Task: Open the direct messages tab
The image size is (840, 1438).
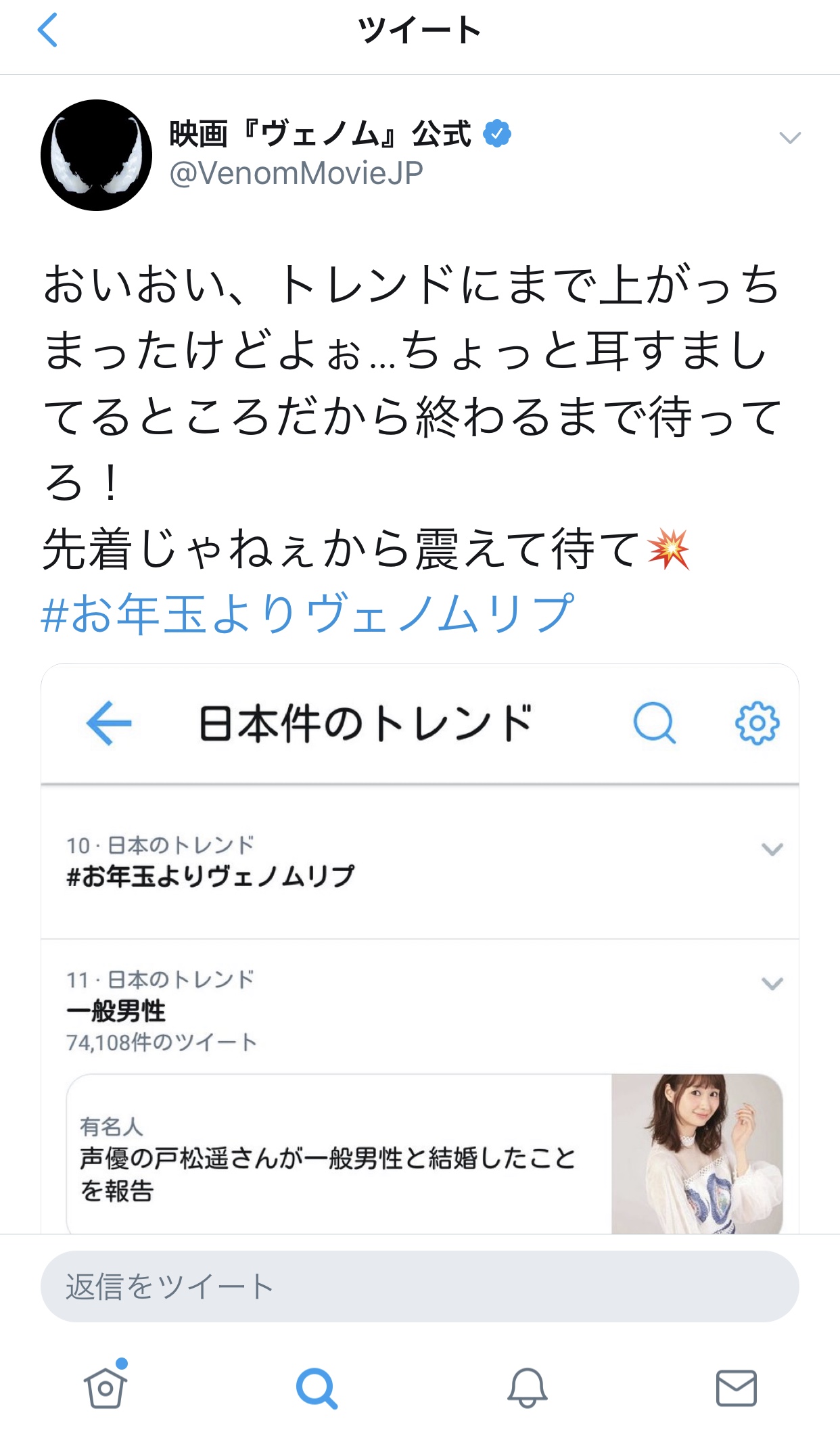Action: (736, 1388)
